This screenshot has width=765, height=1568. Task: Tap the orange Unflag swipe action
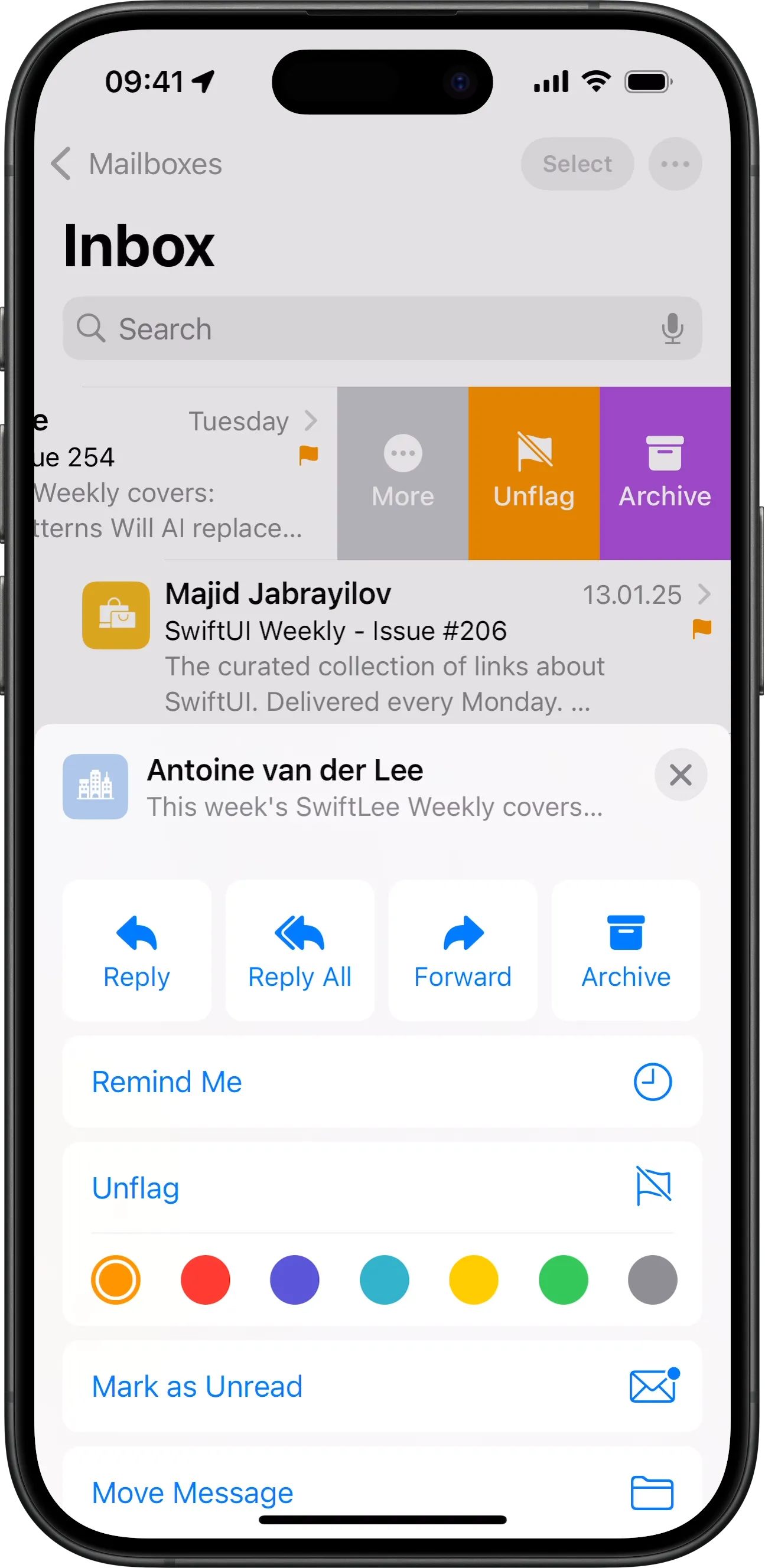tap(533, 473)
